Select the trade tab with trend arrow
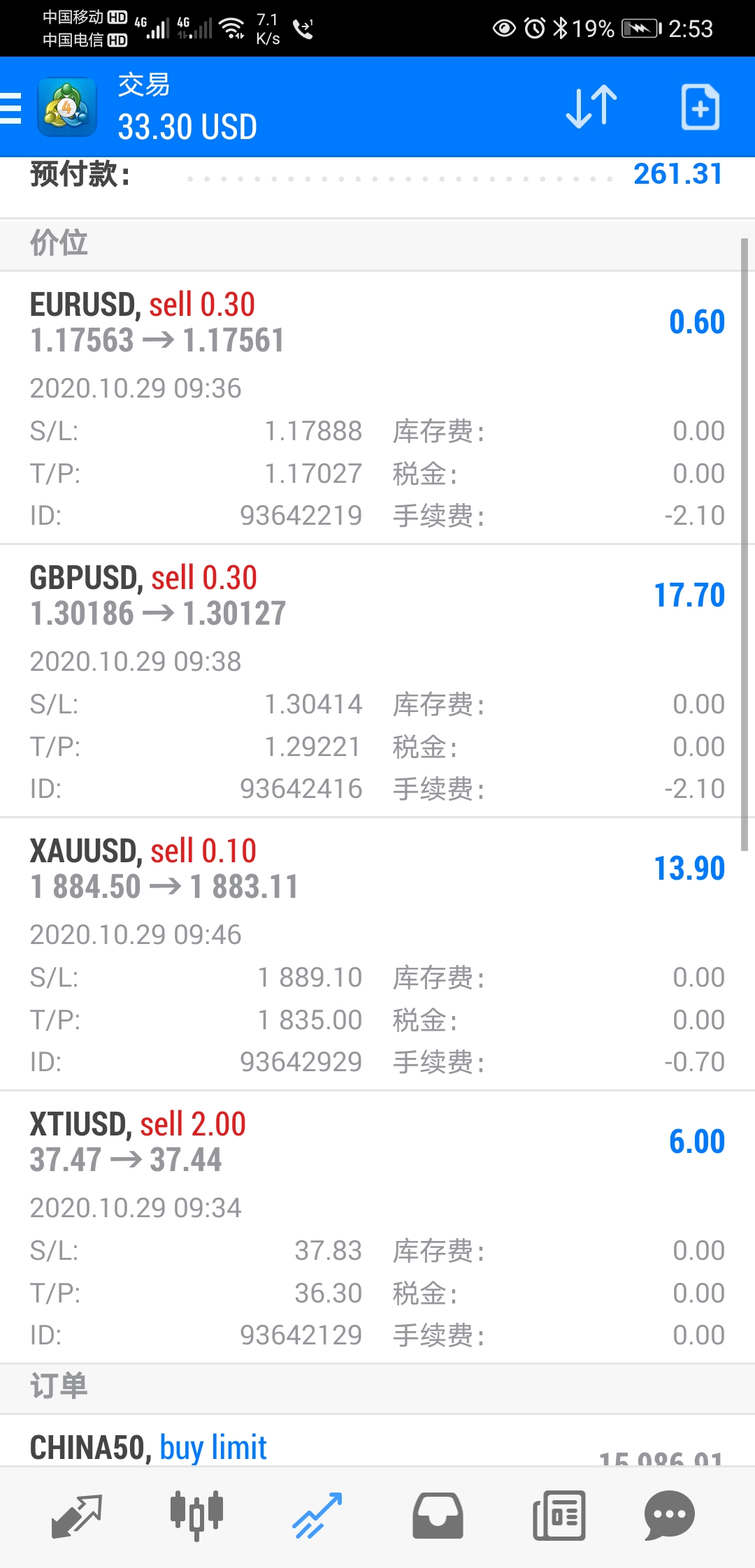Image resolution: width=755 pixels, height=1568 pixels. (x=317, y=1516)
